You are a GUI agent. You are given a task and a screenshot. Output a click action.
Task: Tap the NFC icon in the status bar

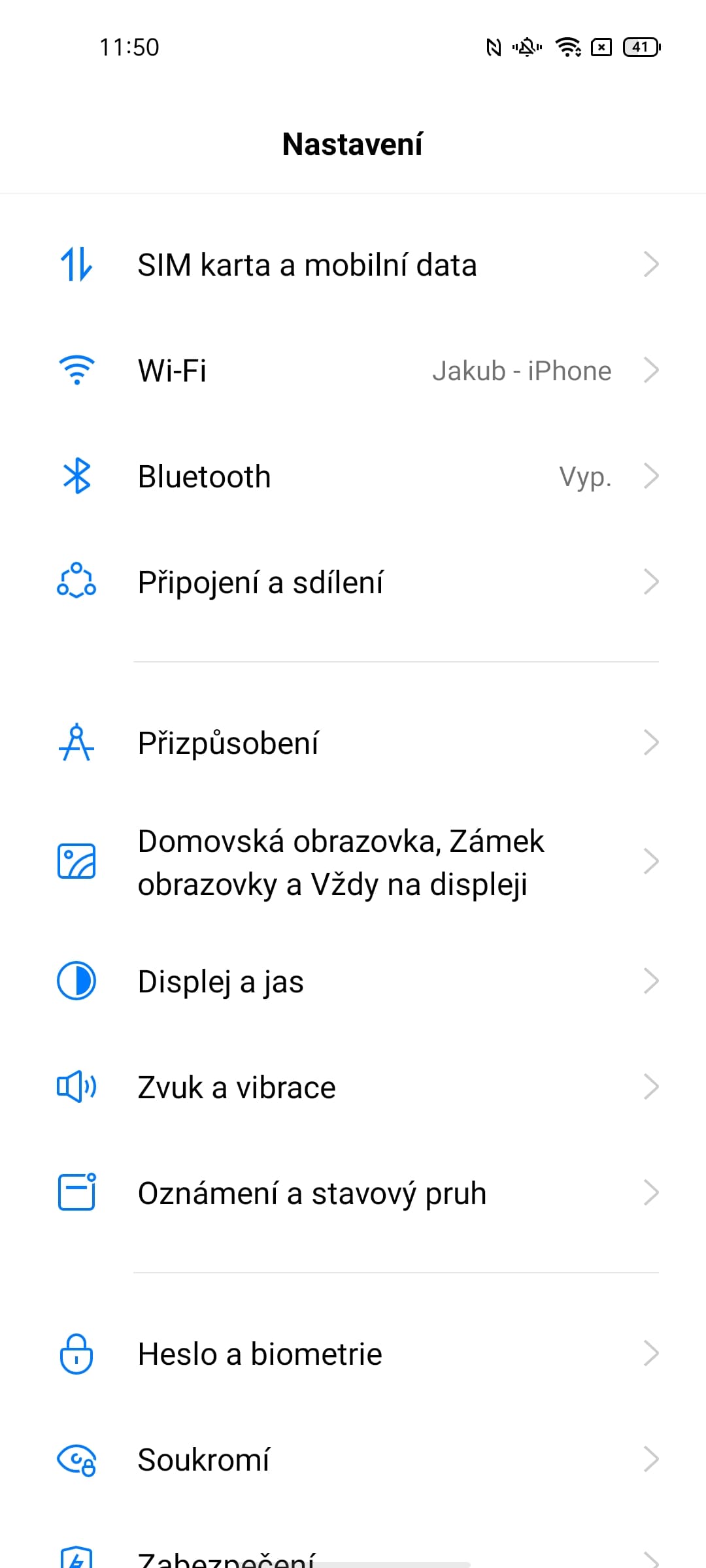(492, 47)
